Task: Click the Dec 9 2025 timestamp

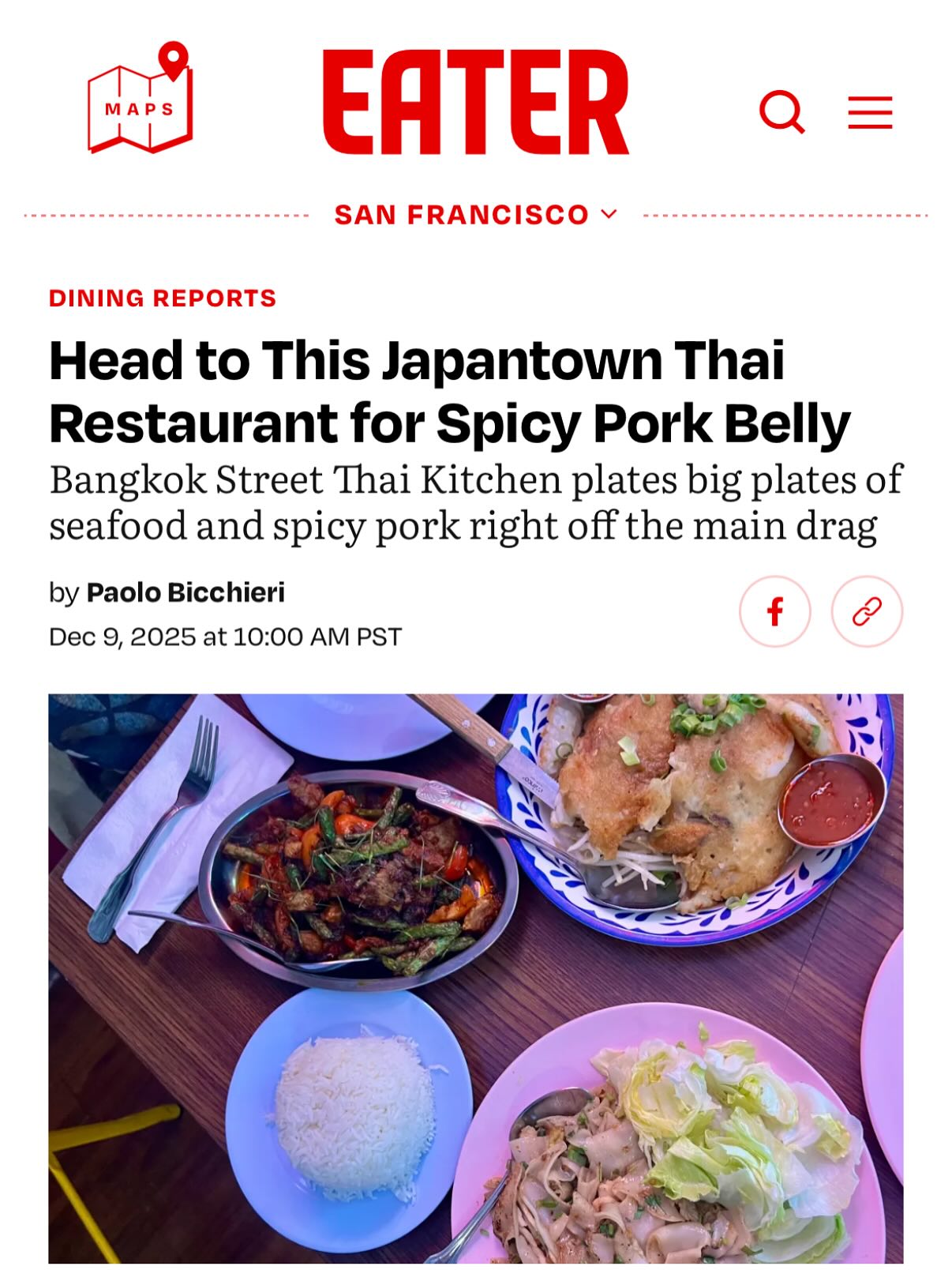Action: tap(226, 634)
